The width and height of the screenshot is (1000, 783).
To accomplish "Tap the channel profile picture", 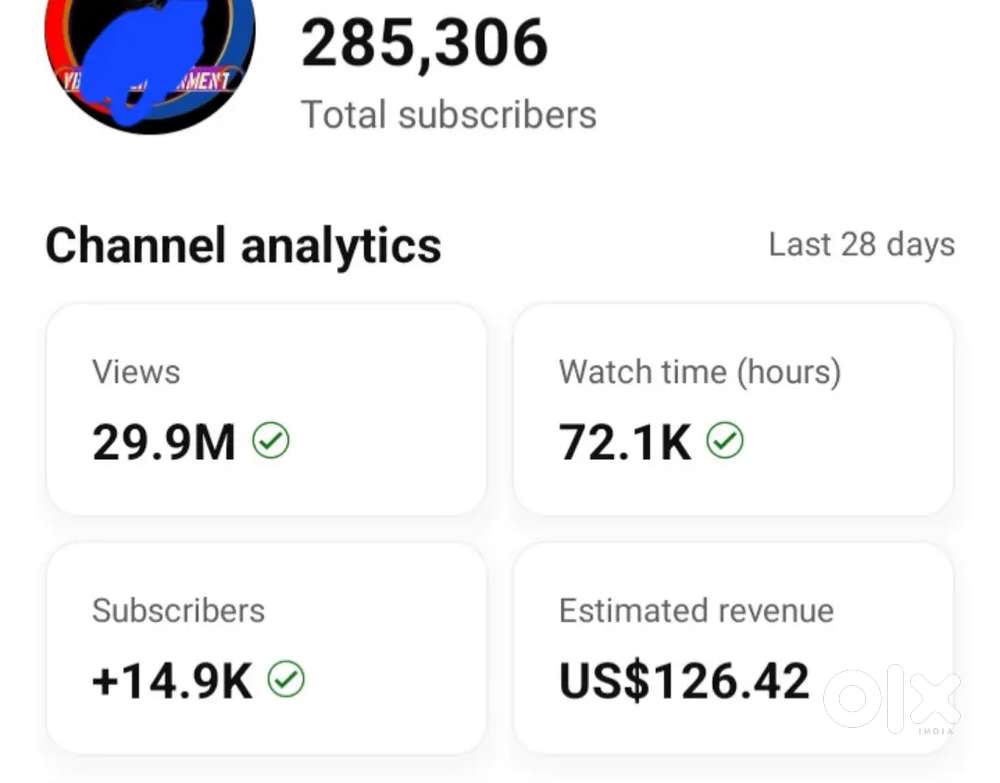I will point(150,58).
